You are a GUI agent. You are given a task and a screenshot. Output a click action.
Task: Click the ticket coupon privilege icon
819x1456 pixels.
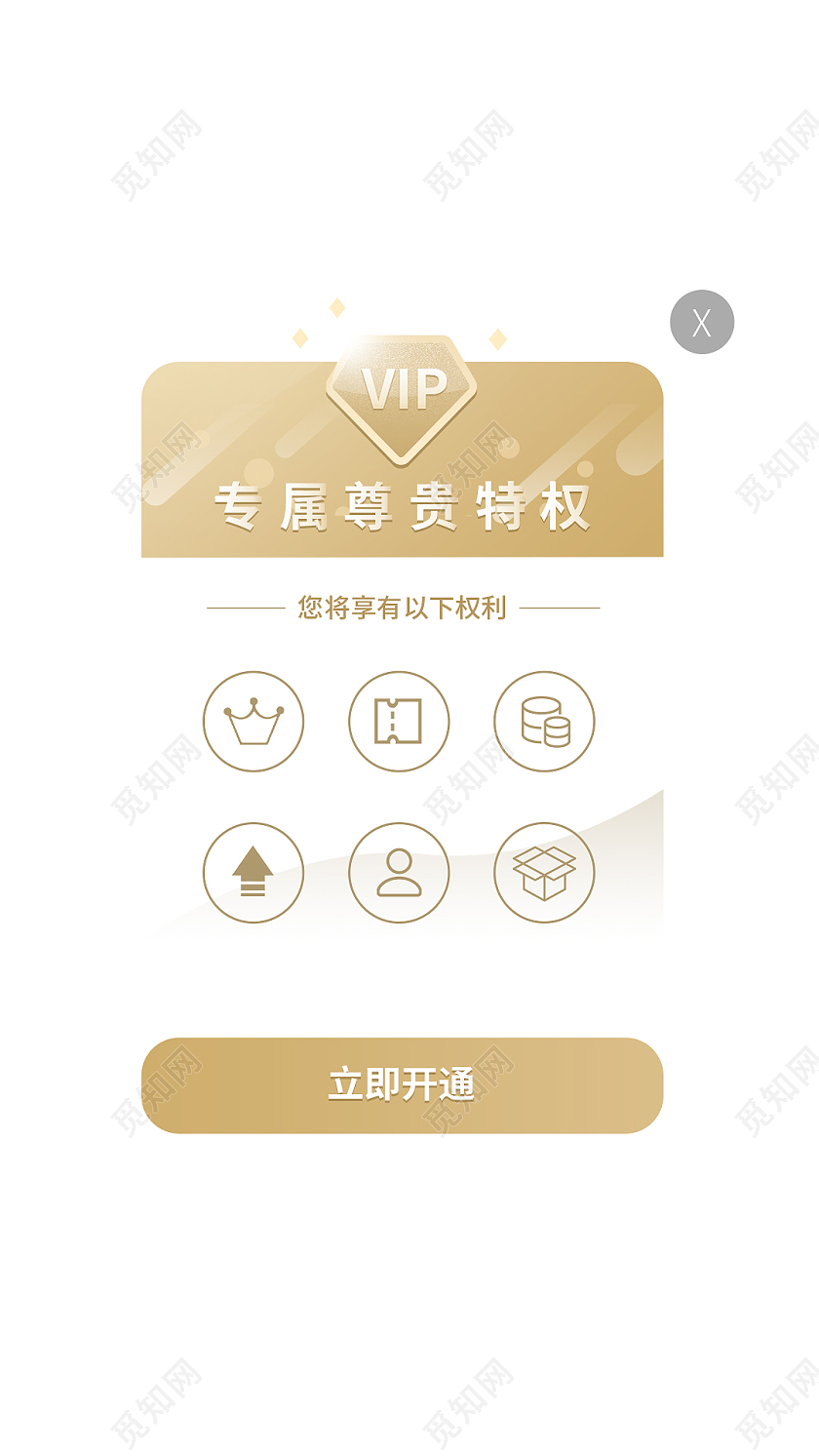(399, 721)
